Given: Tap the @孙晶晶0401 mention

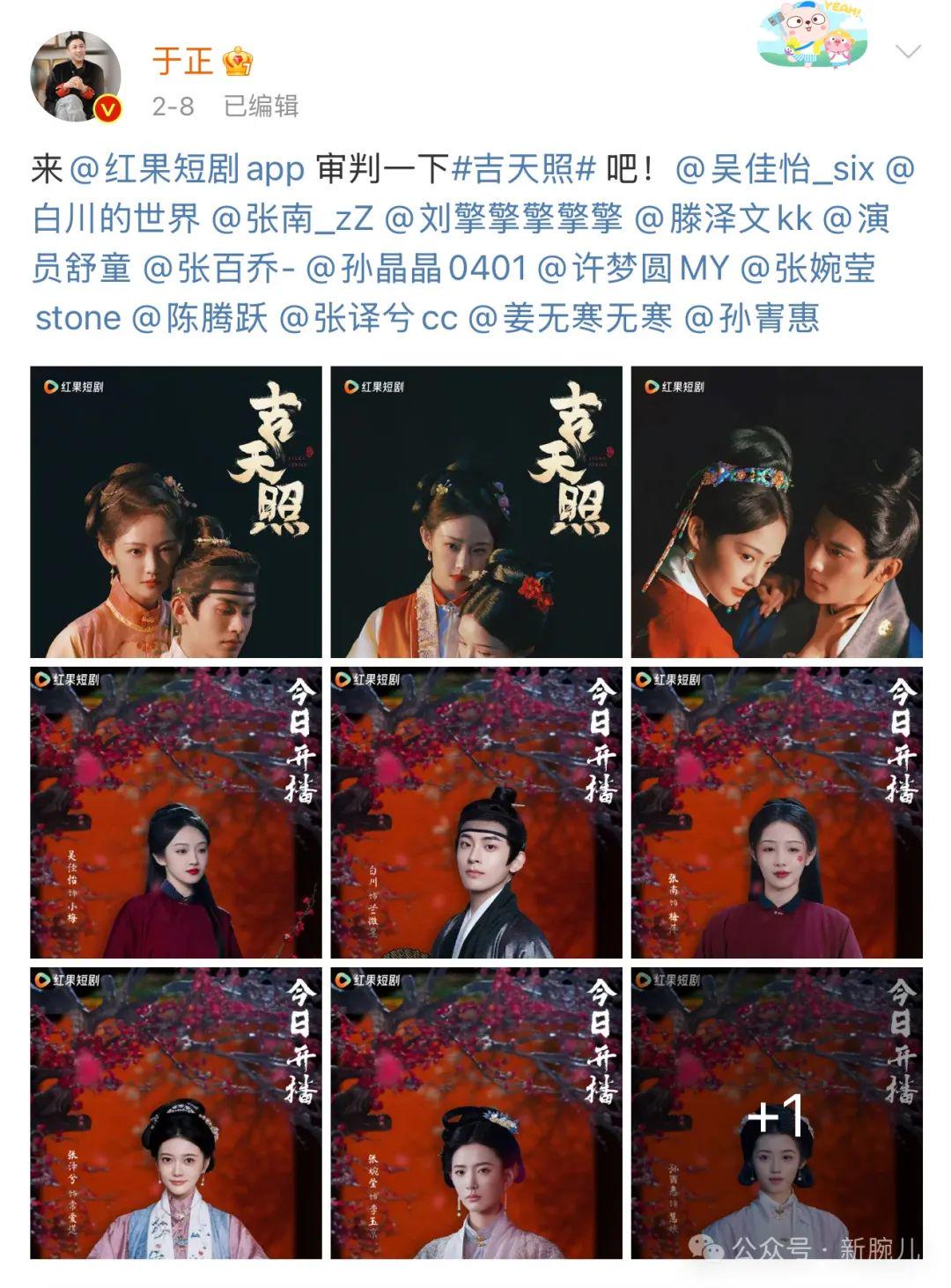Looking at the screenshot, I should [x=415, y=269].
